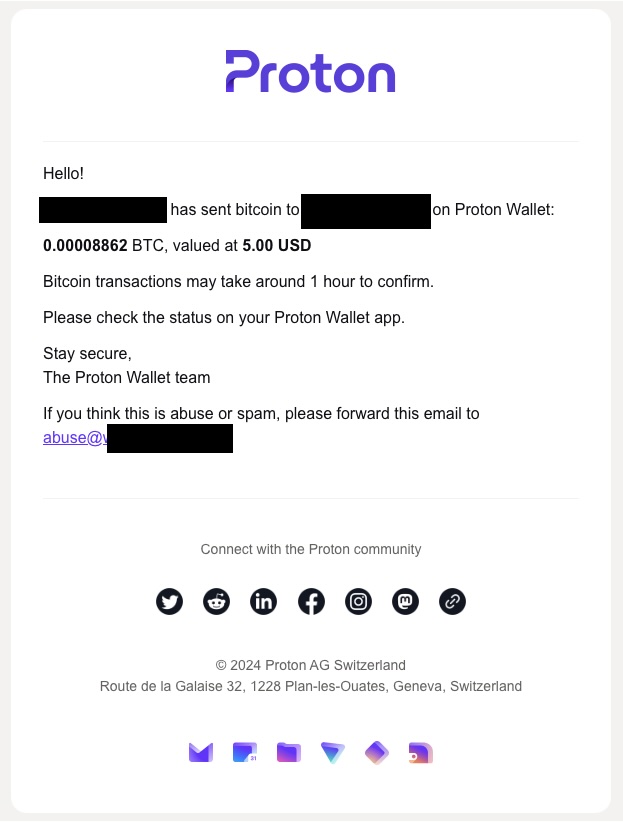This screenshot has height=829, width=623.
Task: Tap the abuse@ email link
Action: coord(75,437)
